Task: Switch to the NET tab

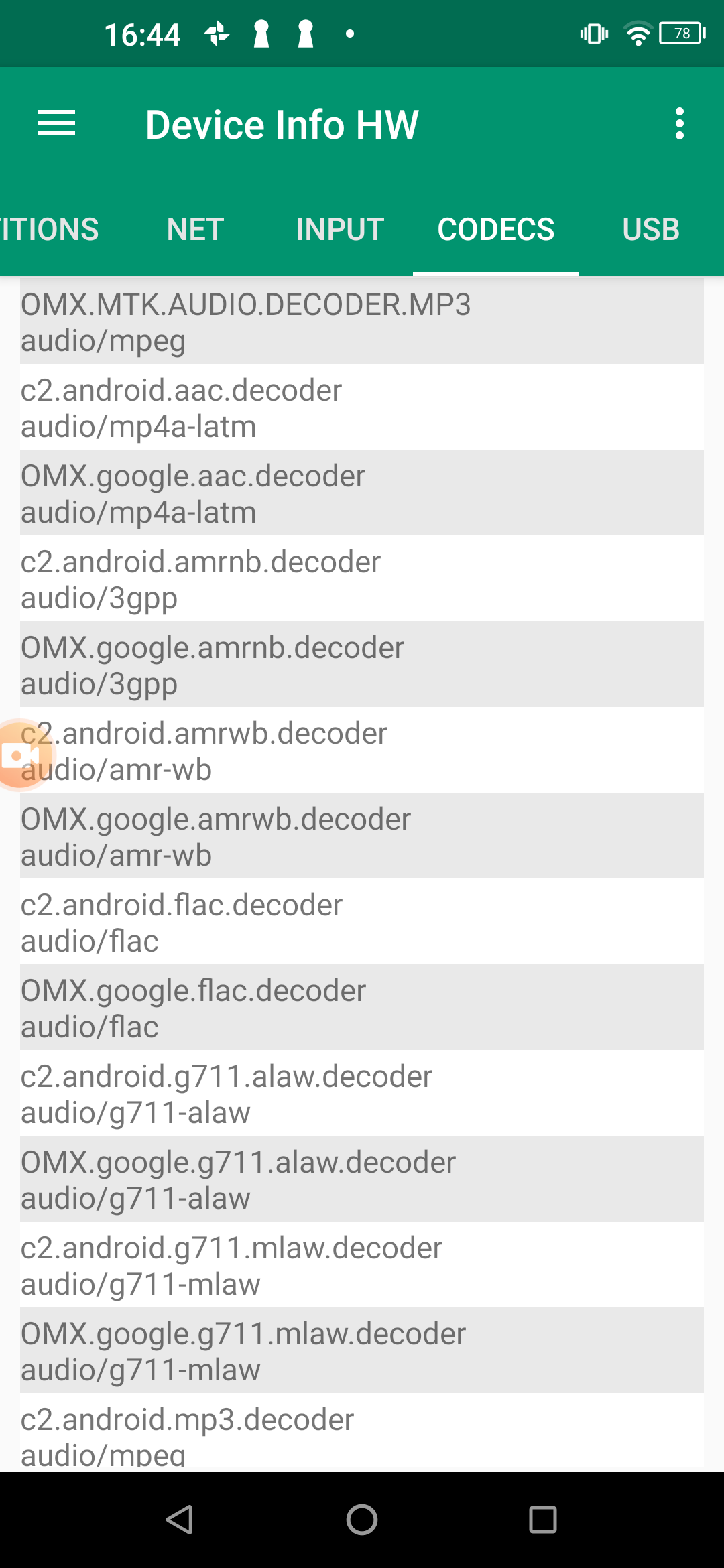Action: point(195,230)
